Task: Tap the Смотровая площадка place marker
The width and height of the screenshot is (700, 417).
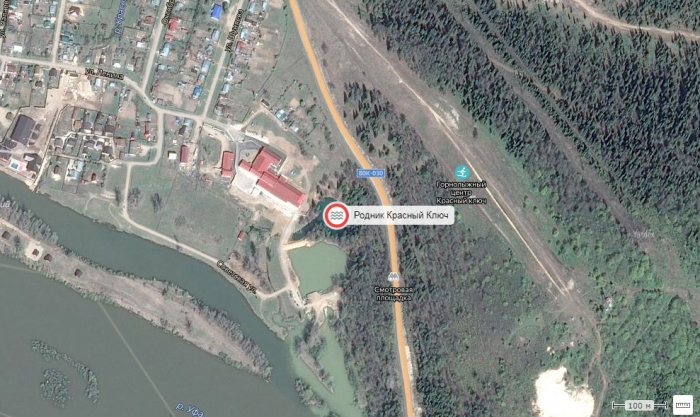Action: 394,277
